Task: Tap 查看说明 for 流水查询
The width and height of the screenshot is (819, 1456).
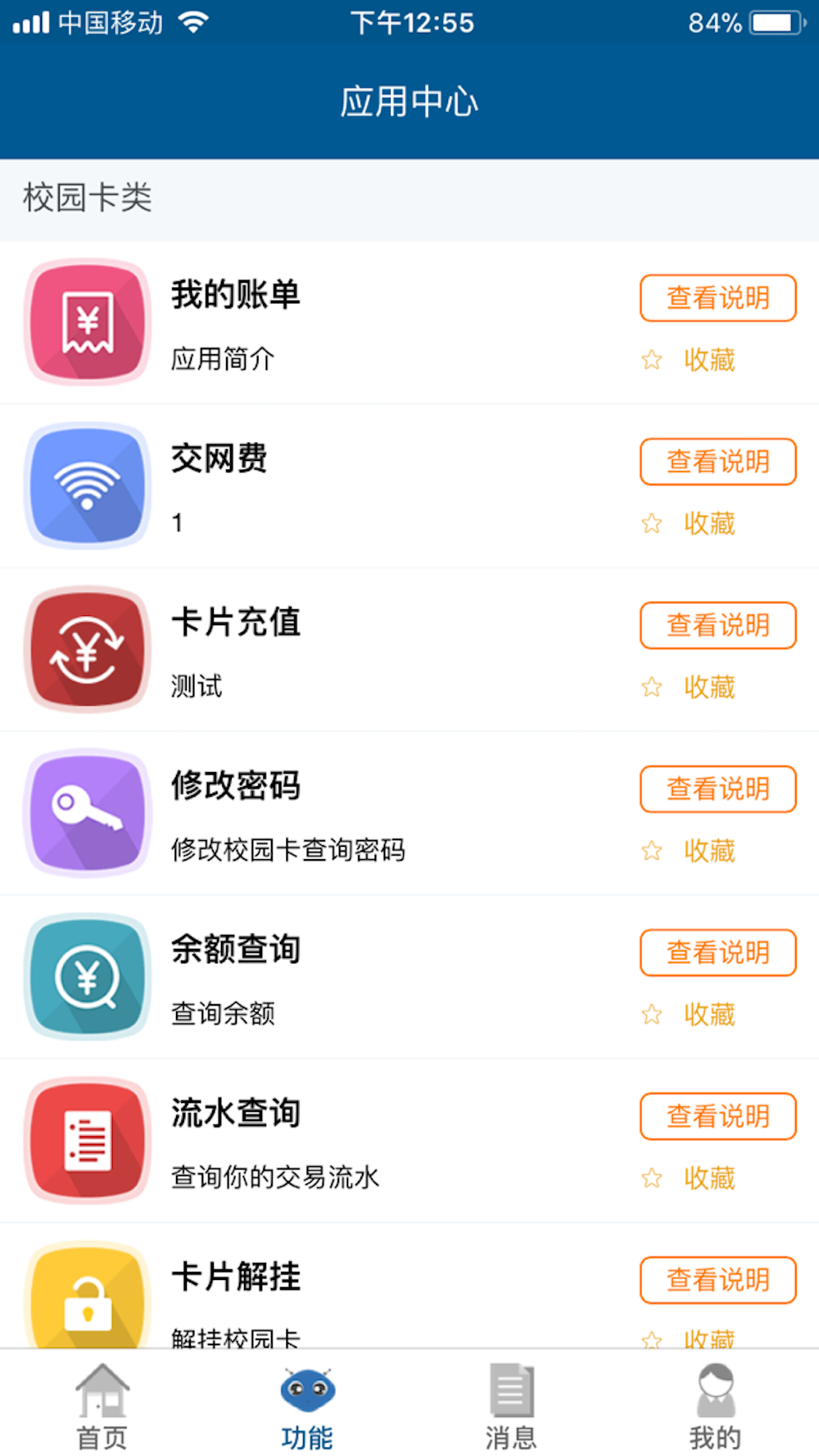Action: tap(717, 1117)
